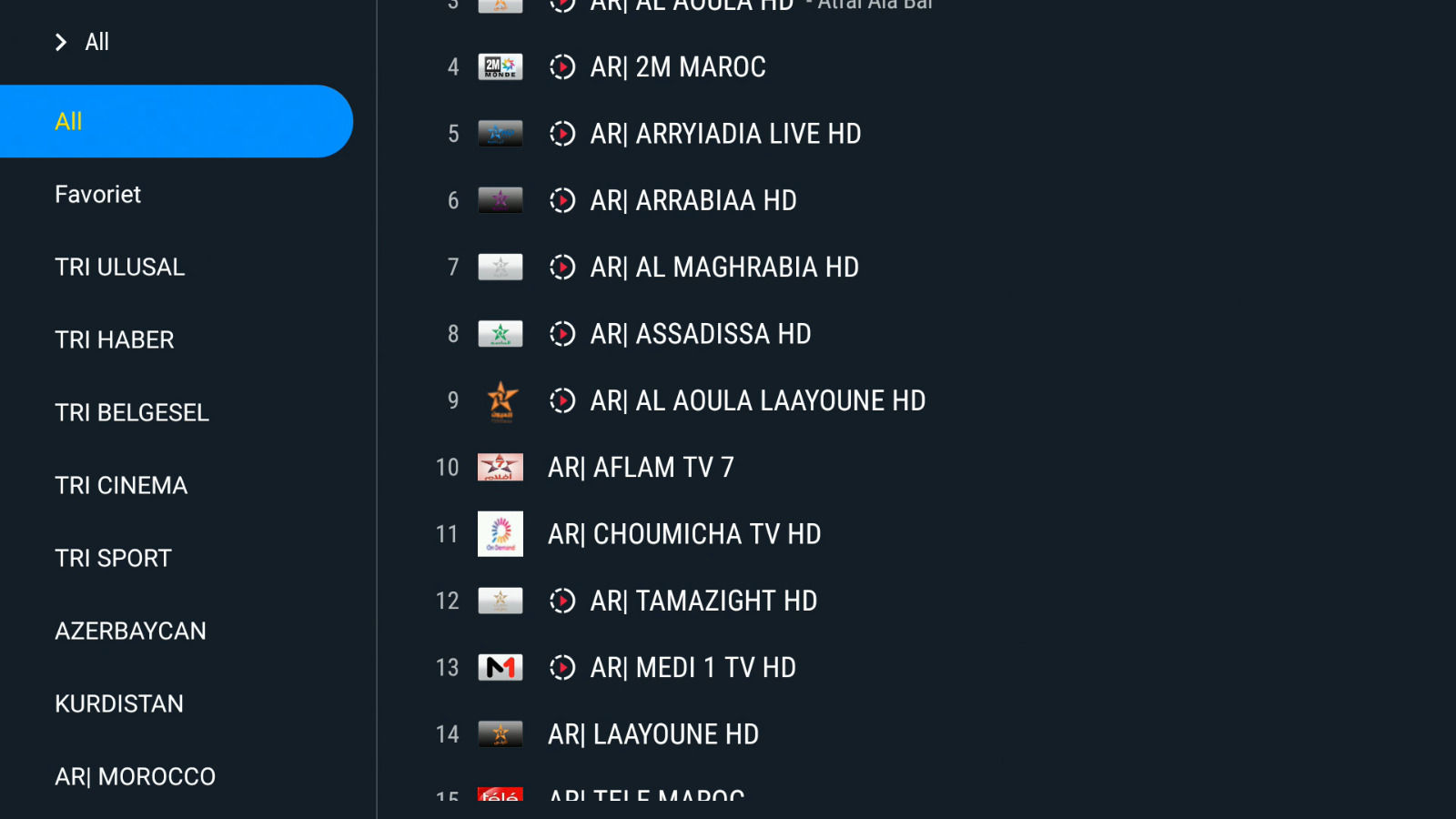This screenshot has width=1456, height=819.
Task: Watch AR| CHOUMICHA TV HD
Action: tap(683, 534)
